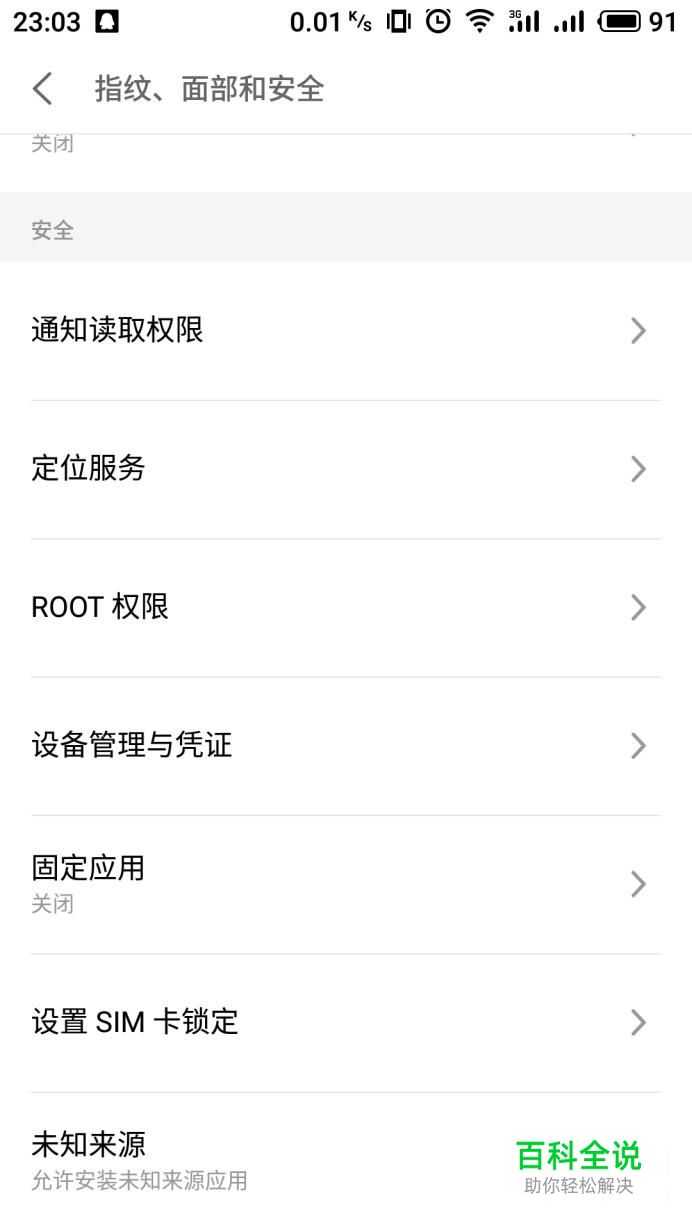
Task: Open 固定应用 setting
Action: point(345,884)
